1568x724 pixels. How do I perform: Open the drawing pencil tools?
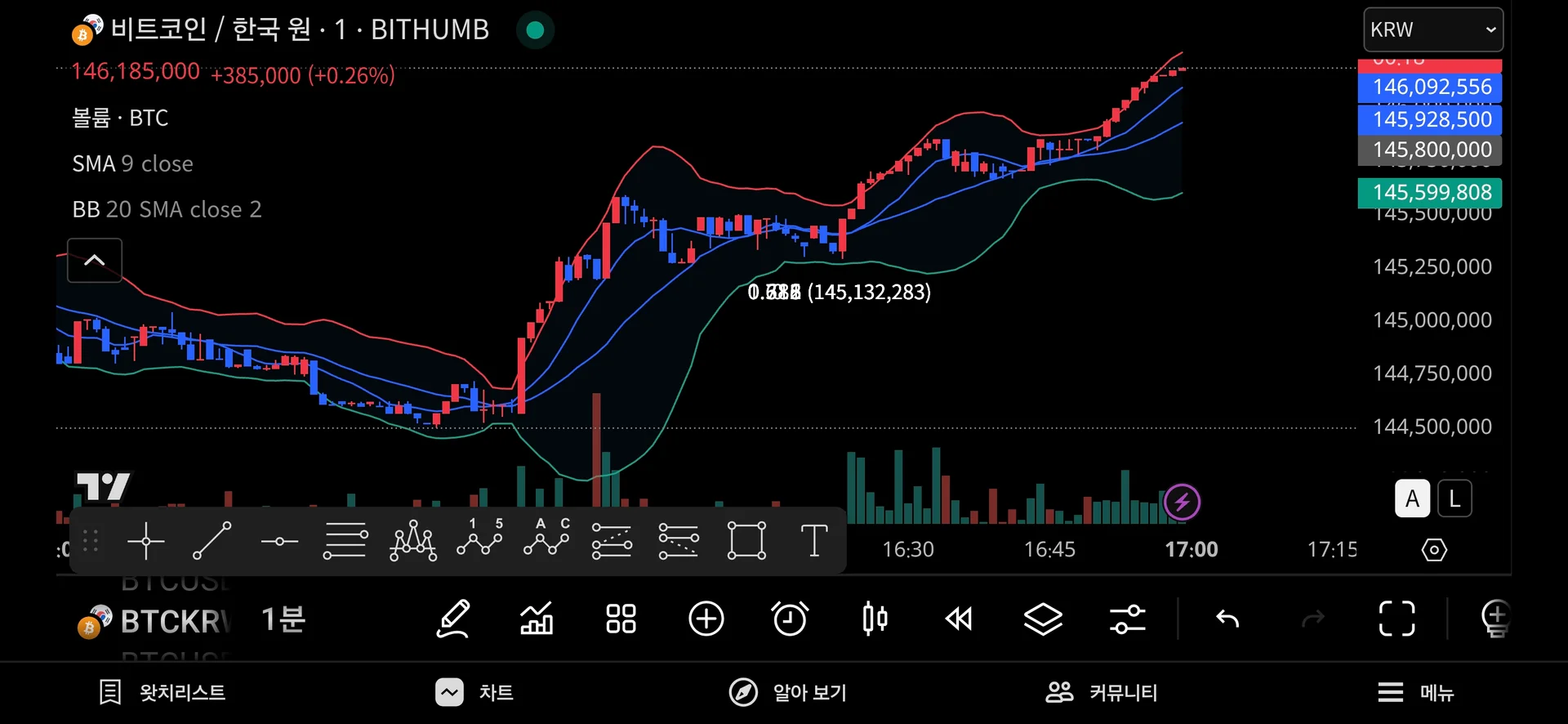point(453,619)
